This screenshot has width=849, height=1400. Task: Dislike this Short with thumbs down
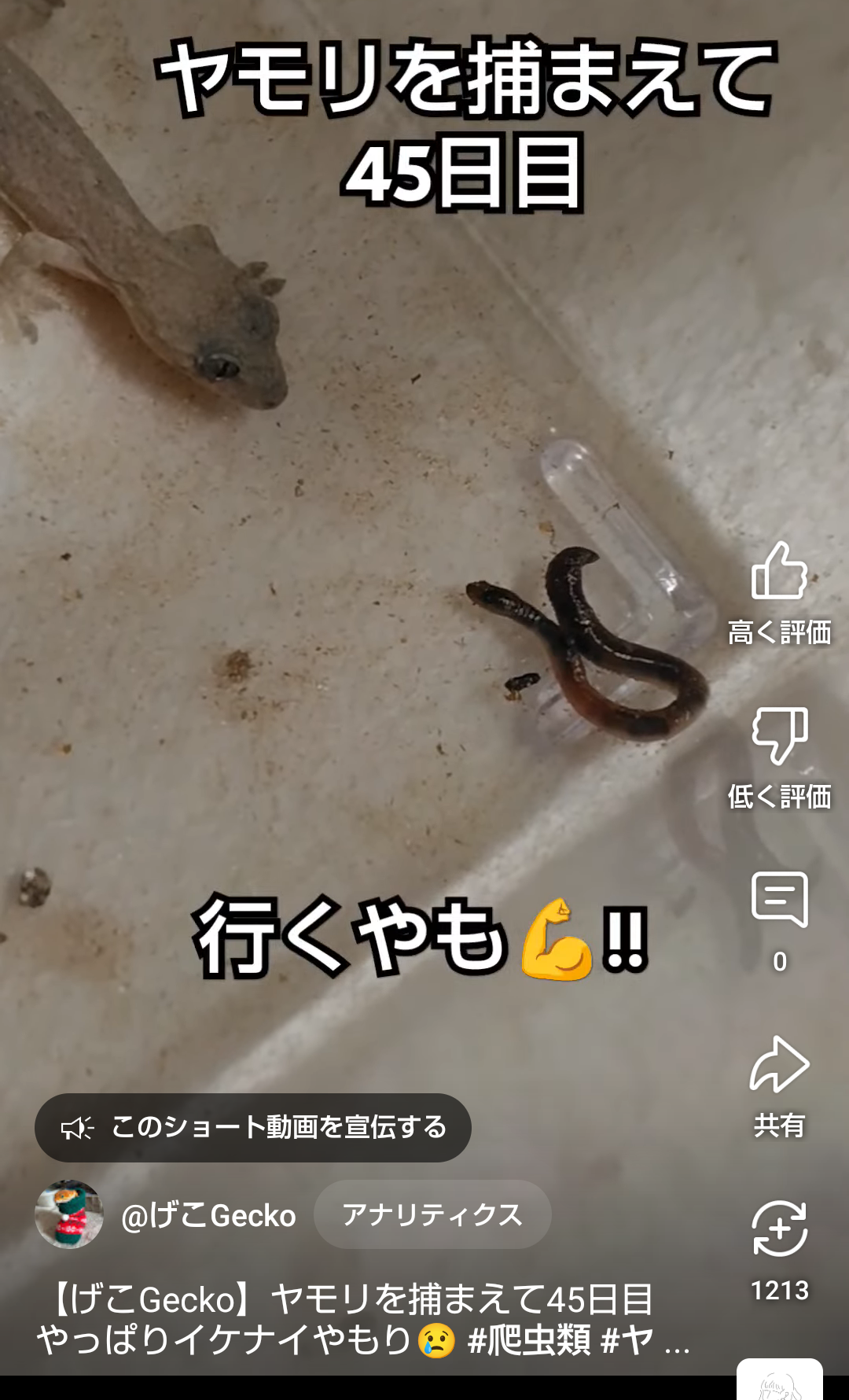click(779, 736)
